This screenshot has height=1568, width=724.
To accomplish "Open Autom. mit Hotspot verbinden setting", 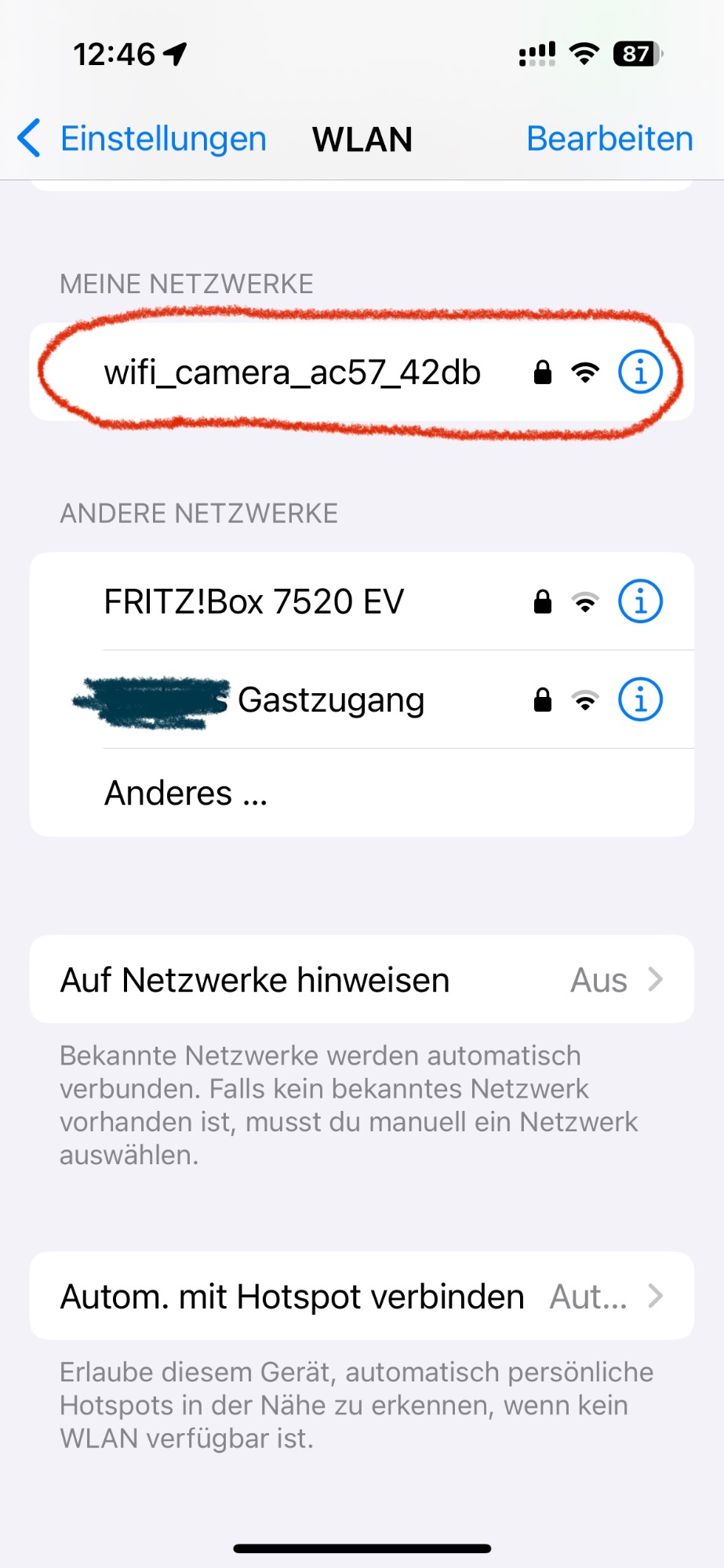I will point(362,1296).
